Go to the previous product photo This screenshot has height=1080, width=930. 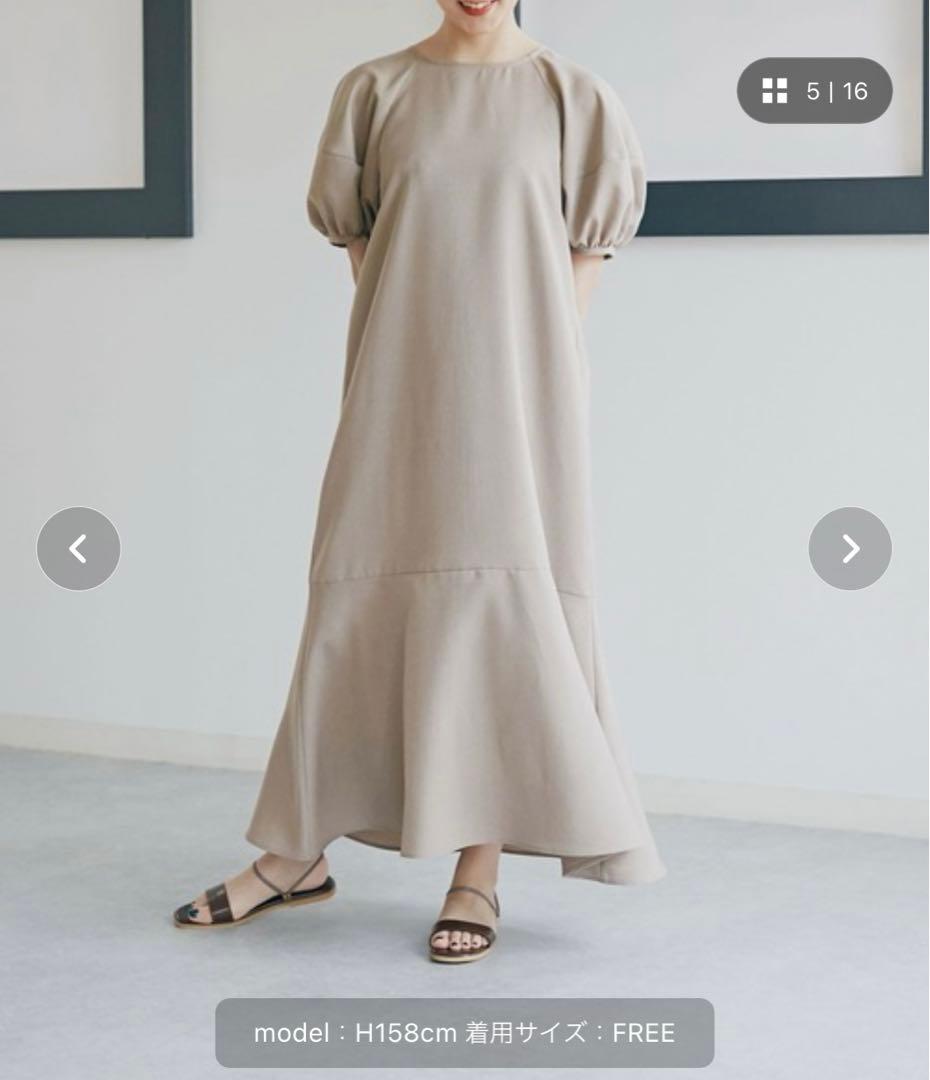tap(78, 548)
